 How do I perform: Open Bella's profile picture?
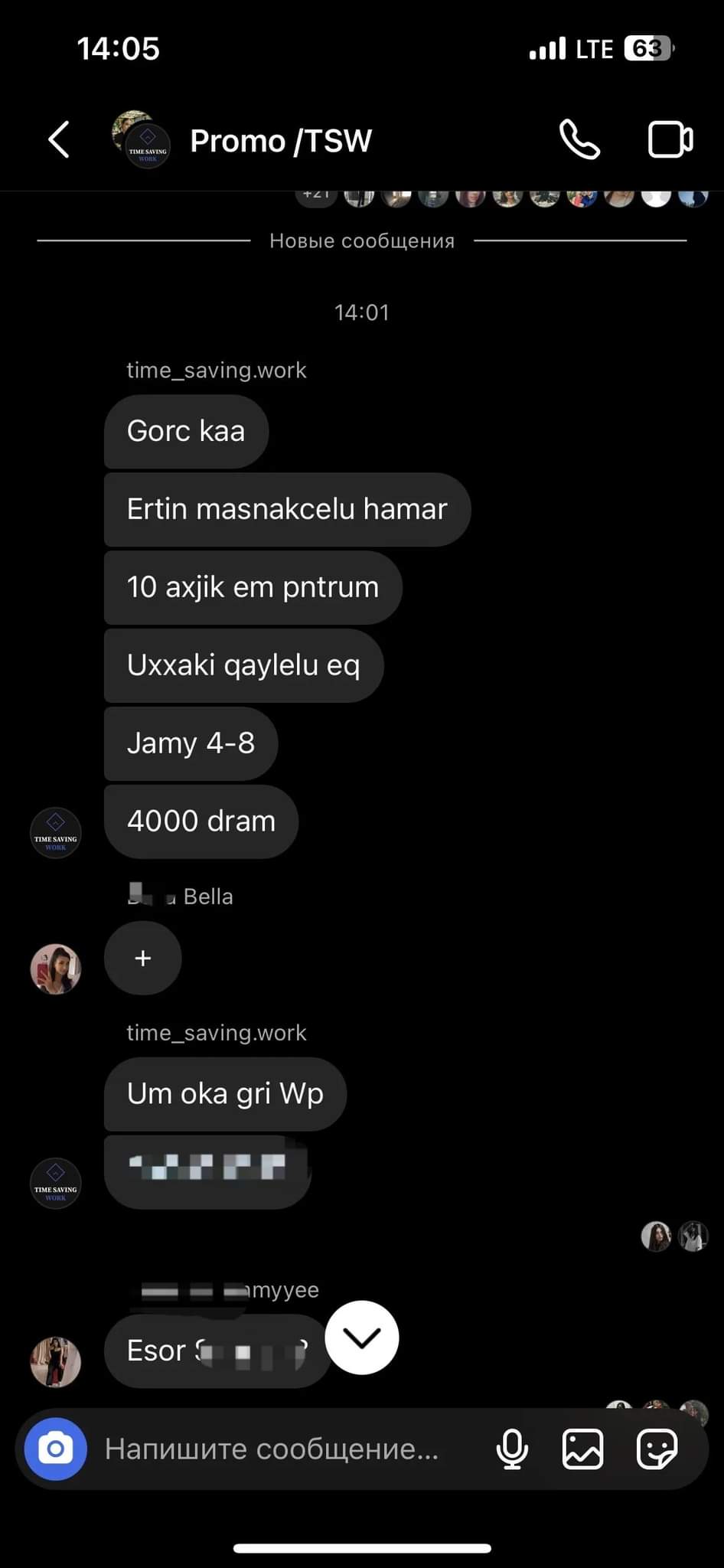[55, 969]
